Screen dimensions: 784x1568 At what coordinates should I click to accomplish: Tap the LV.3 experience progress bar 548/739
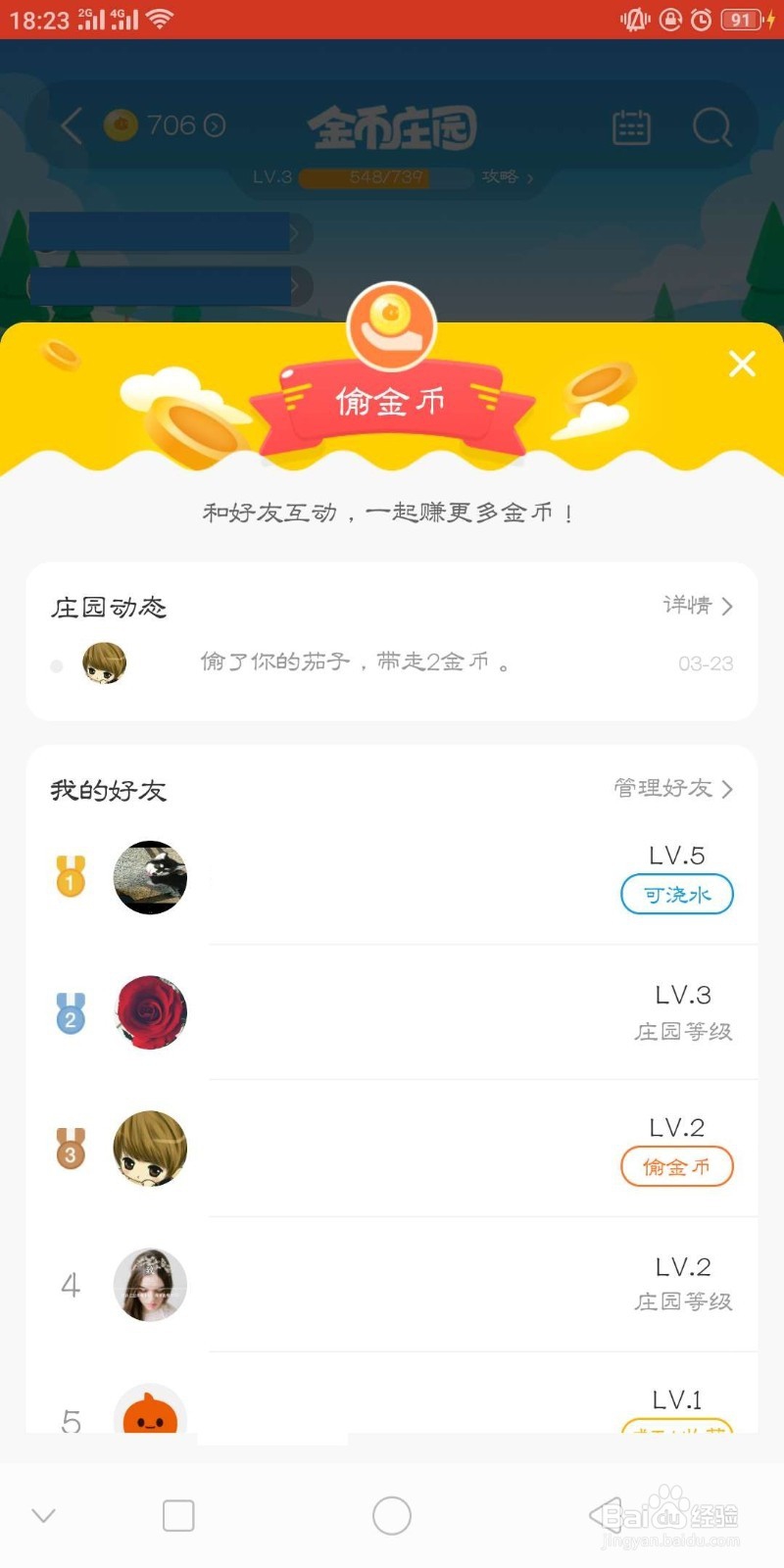pos(382,178)
